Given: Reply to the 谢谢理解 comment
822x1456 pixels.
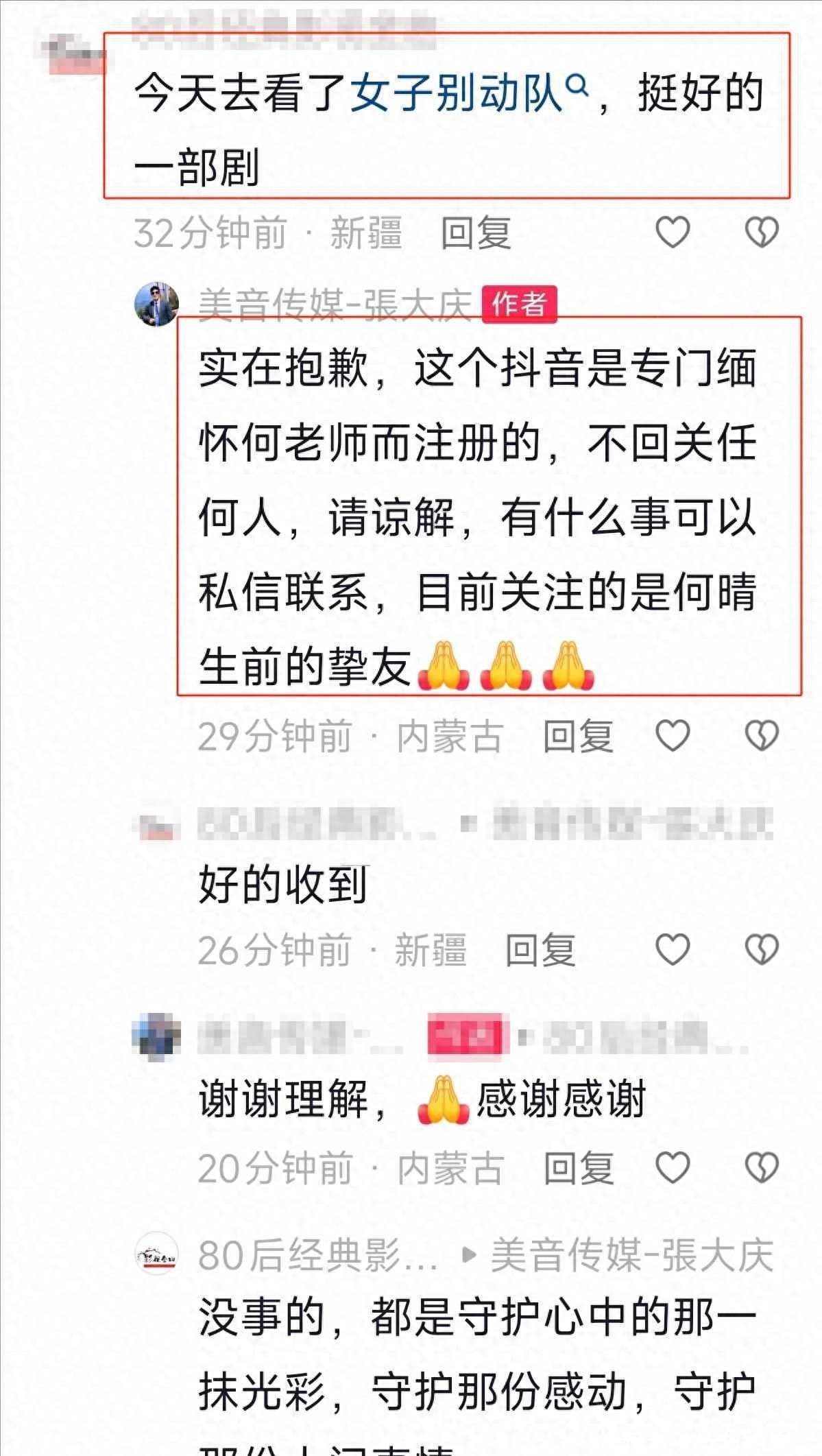Looking at the screenshot, I should (578, 1168).
